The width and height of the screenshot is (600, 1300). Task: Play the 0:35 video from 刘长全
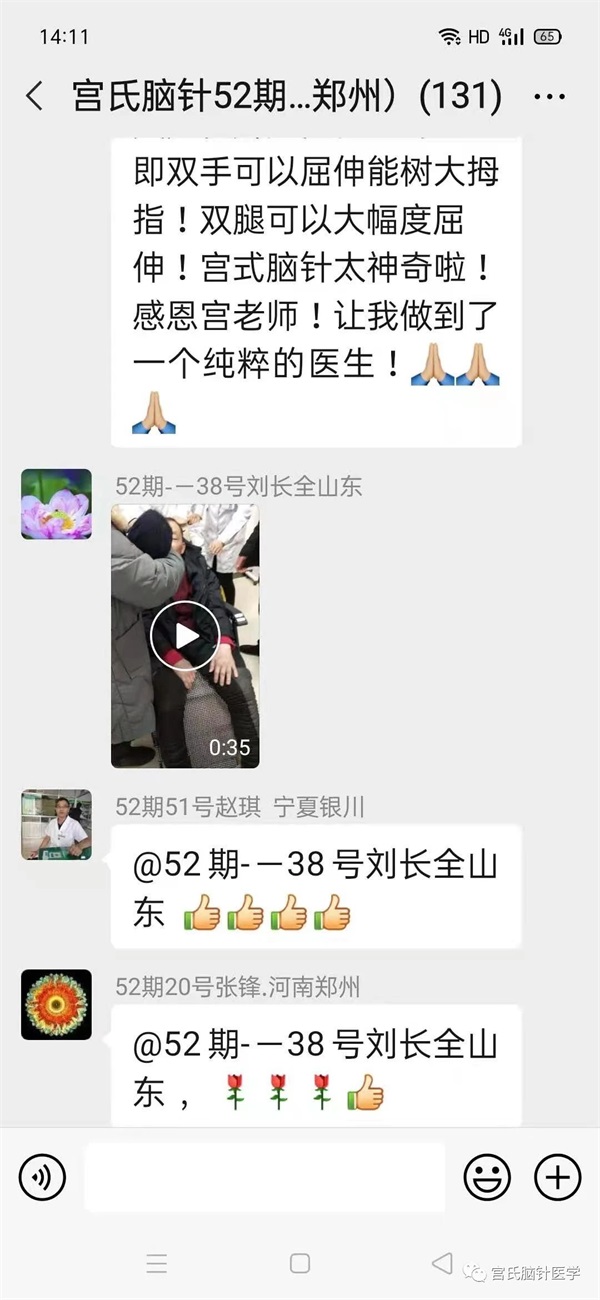184,635
